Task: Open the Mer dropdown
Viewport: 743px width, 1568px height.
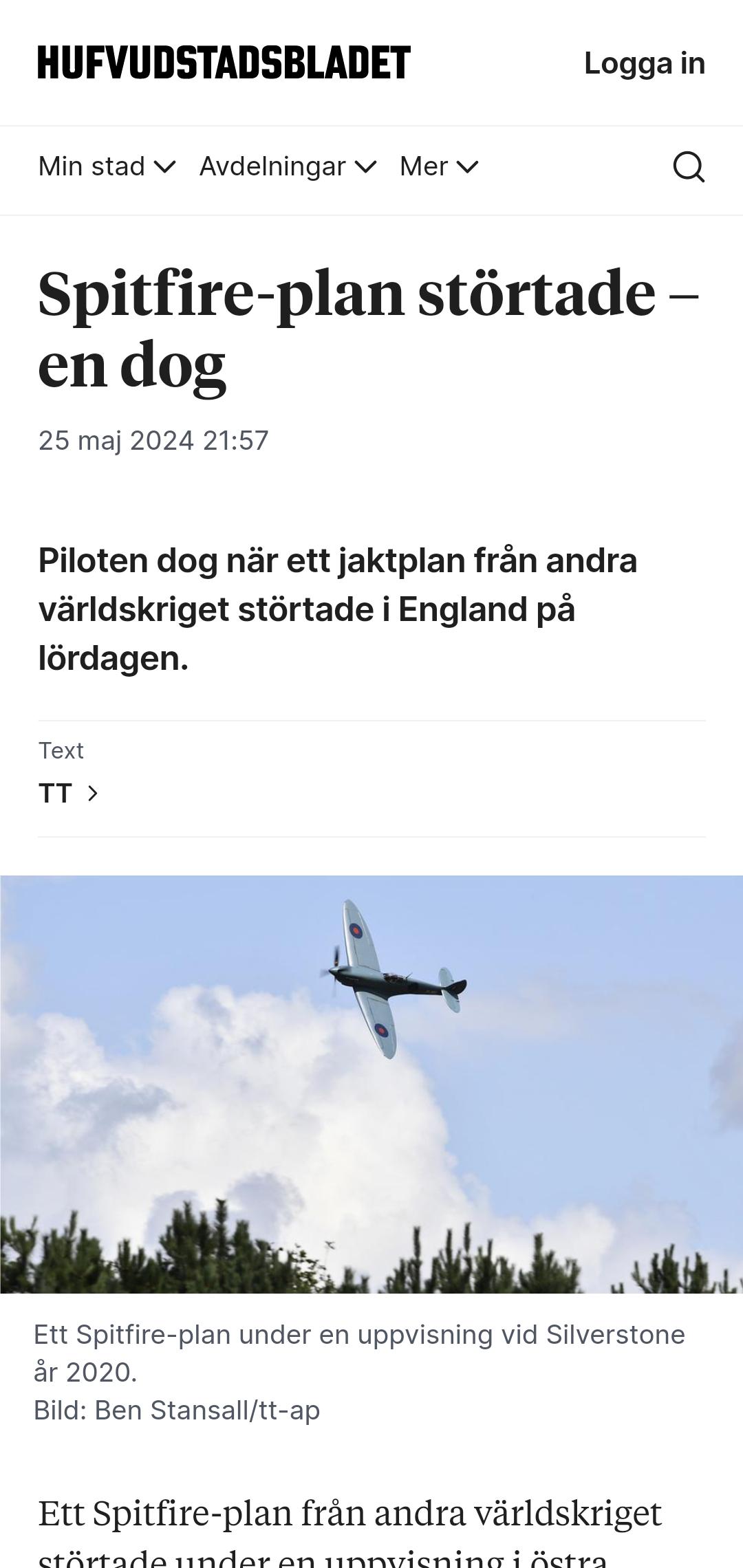Action: 439,166
